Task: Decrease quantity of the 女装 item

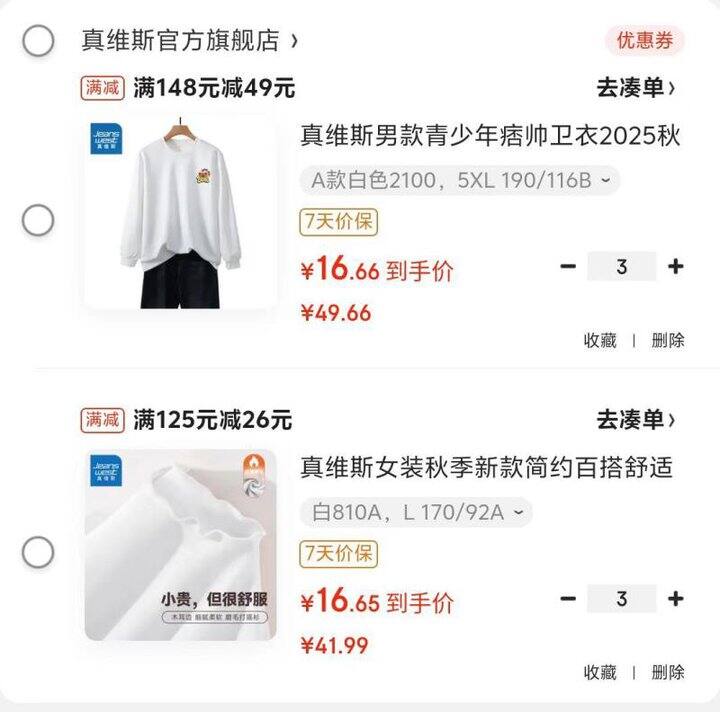Action: [568, 598]
